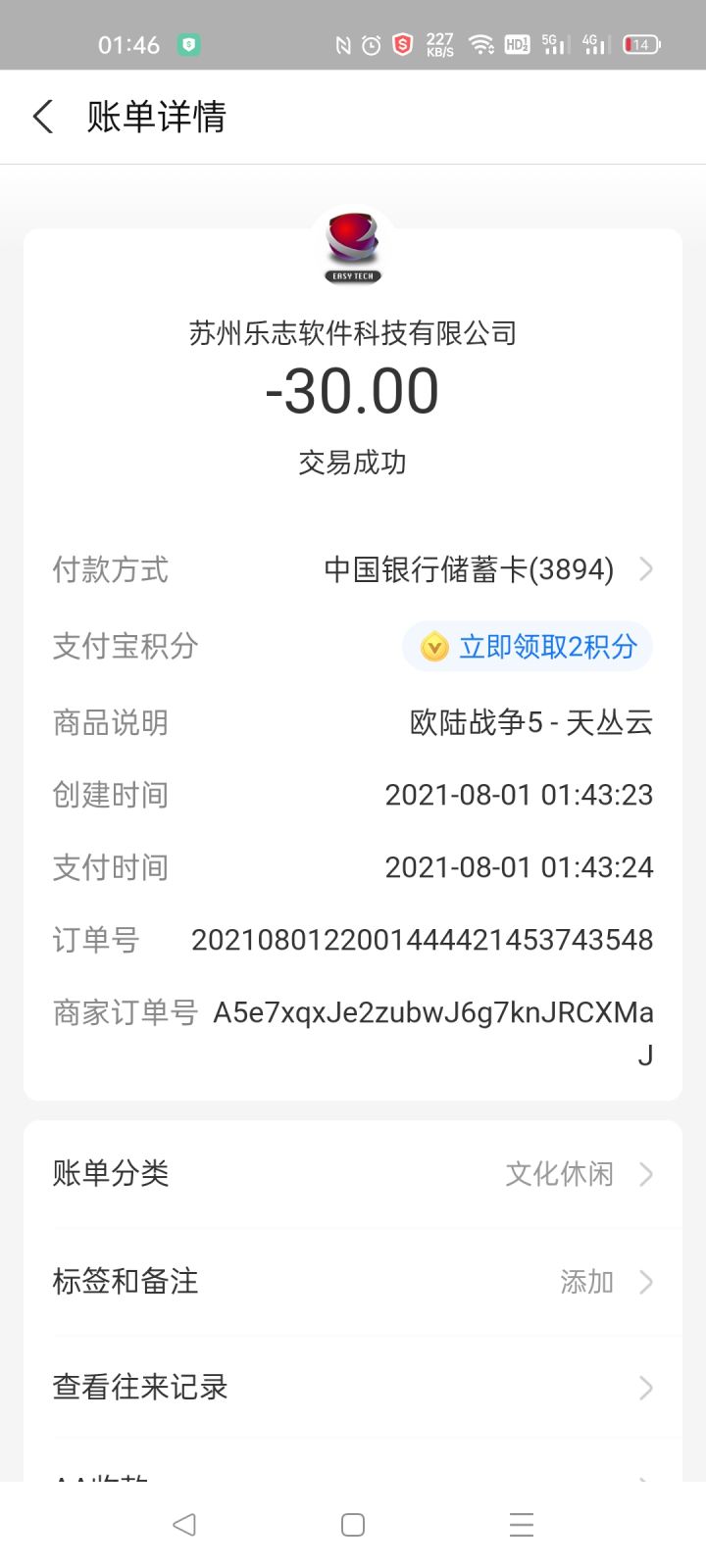The height and width of the screenshot is (1568, 706).
Task: Open 账单详情 title bar area
Action: (157, 117)
